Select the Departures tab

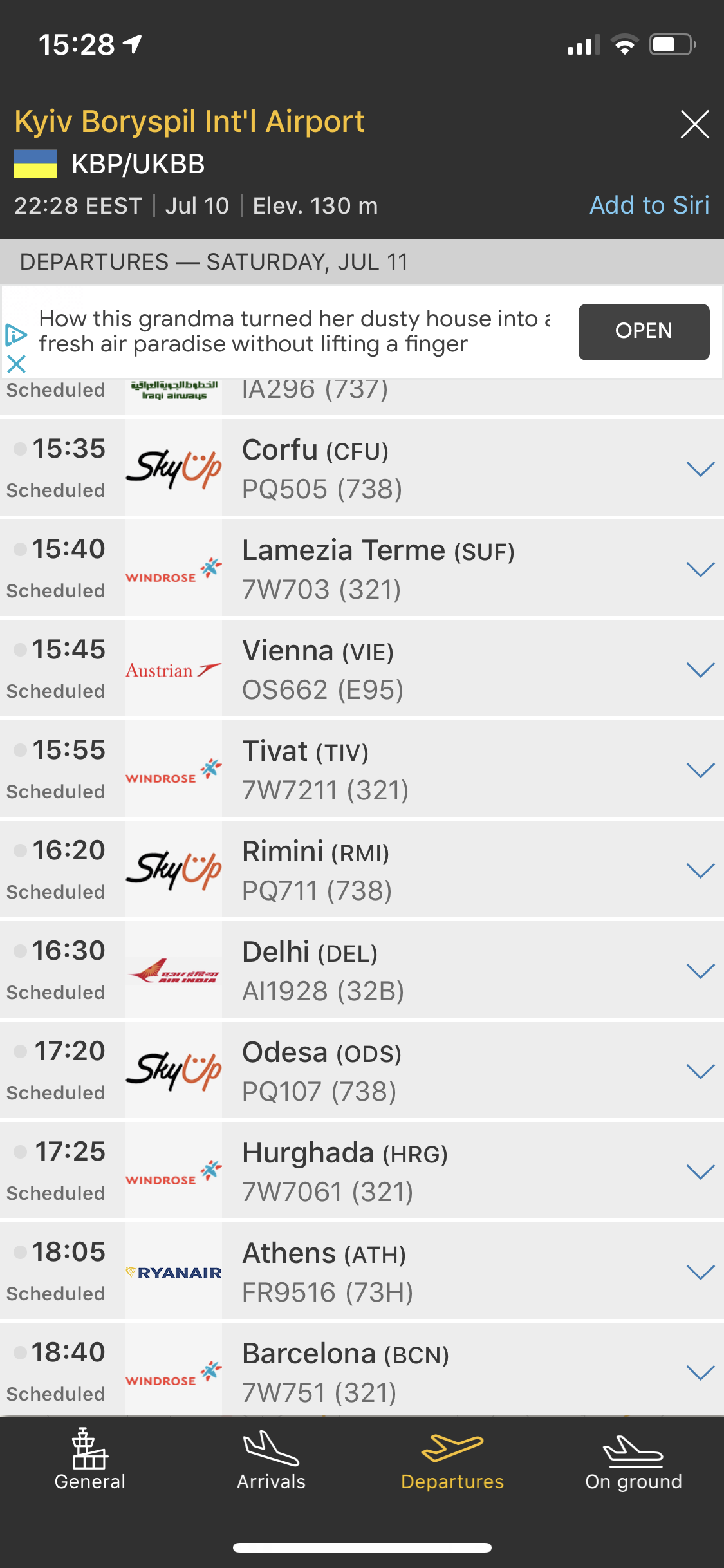pos(452,1461)
